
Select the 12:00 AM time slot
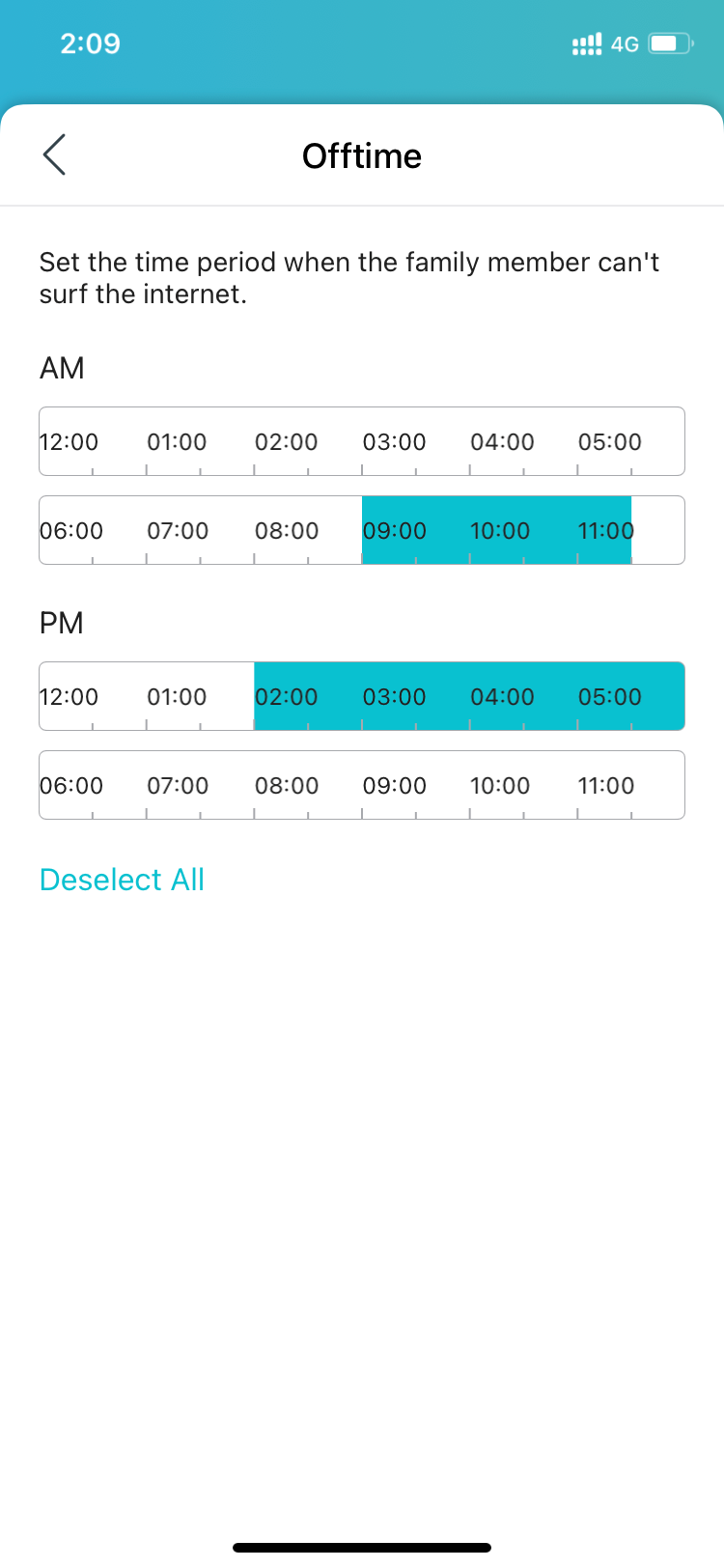click(x=92, y=441)
